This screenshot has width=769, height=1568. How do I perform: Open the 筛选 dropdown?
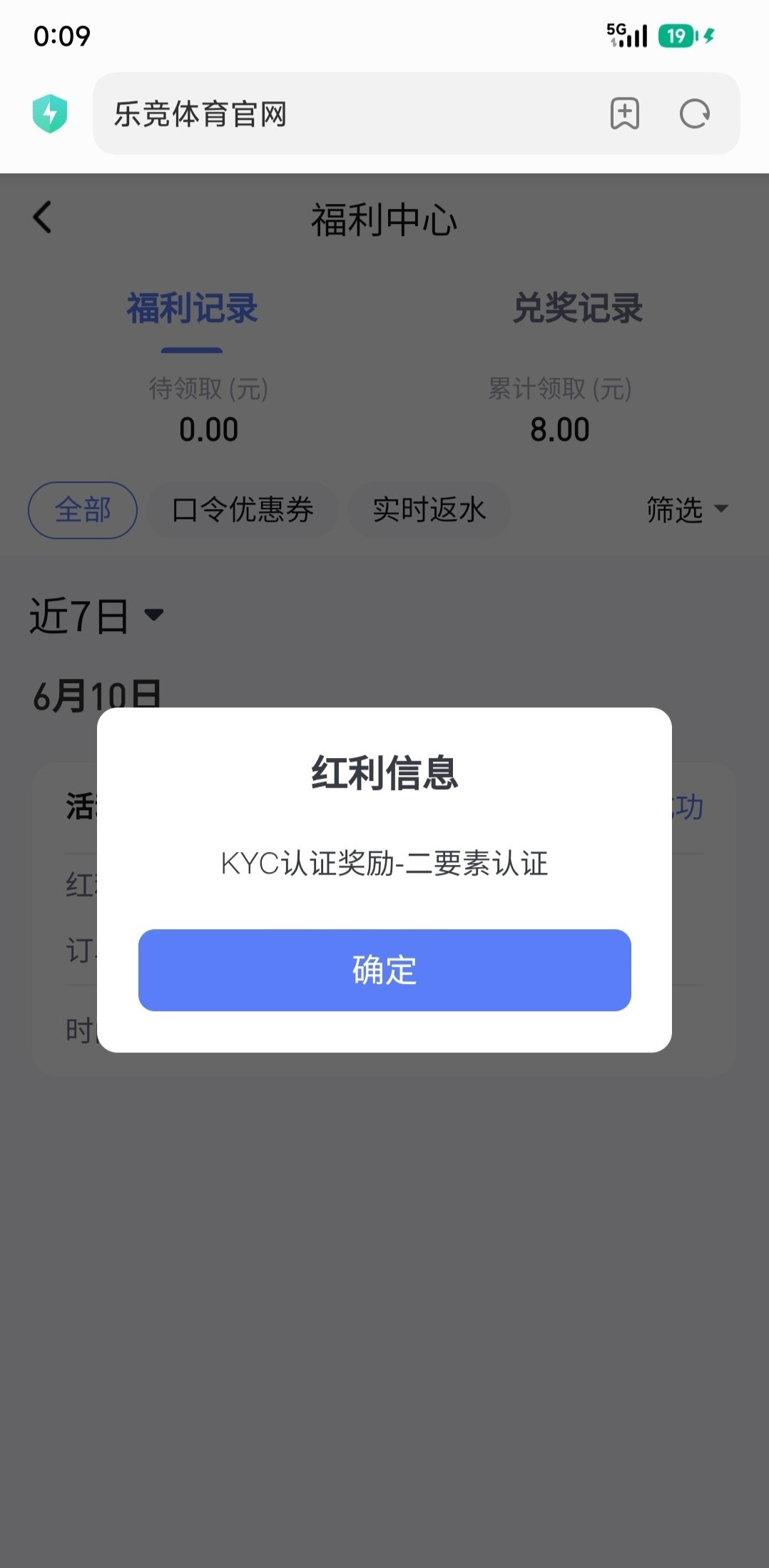[x=687, y=510]
